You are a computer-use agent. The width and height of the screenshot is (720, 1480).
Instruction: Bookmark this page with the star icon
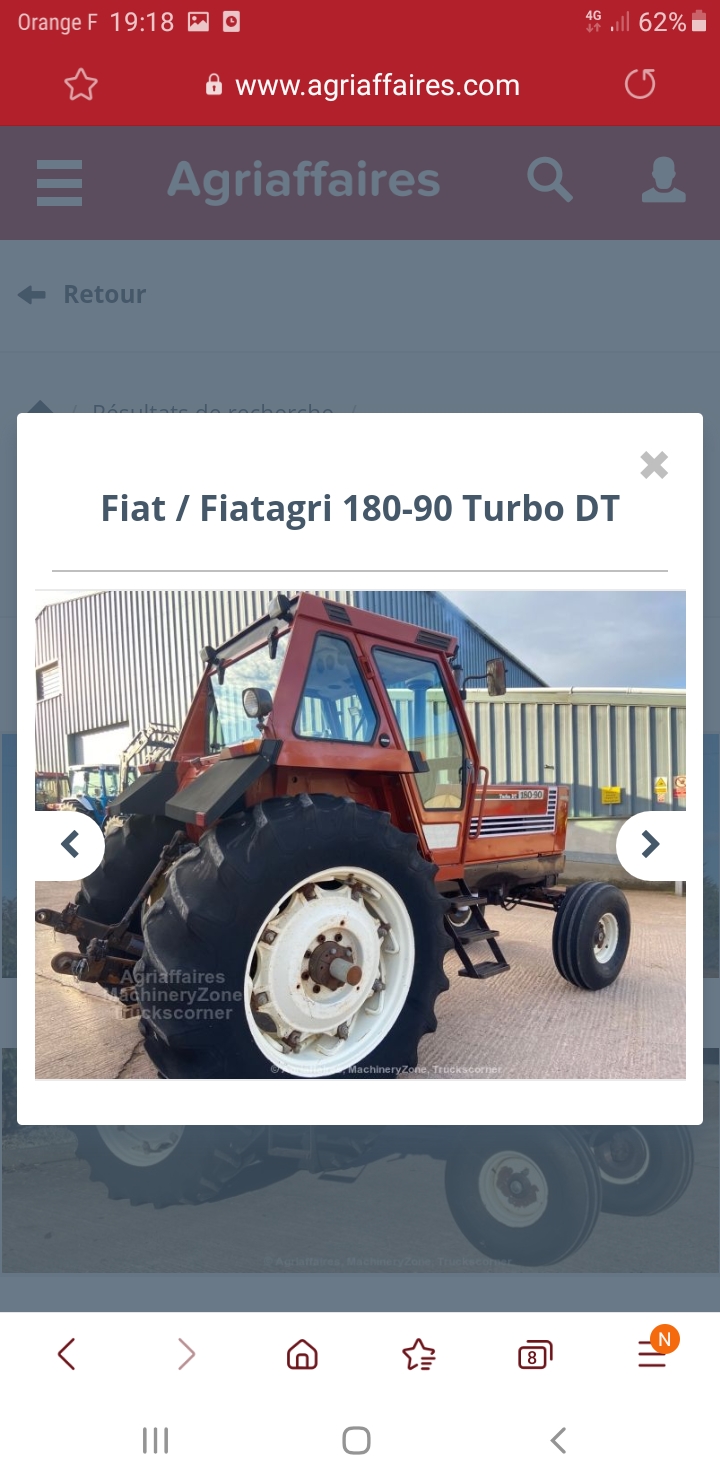click(81, 85)
